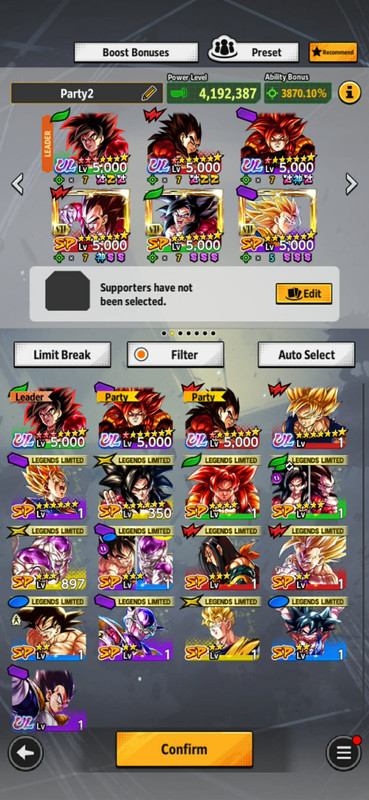Confirm the party setup
369x800 pixels.
(184, 749)
